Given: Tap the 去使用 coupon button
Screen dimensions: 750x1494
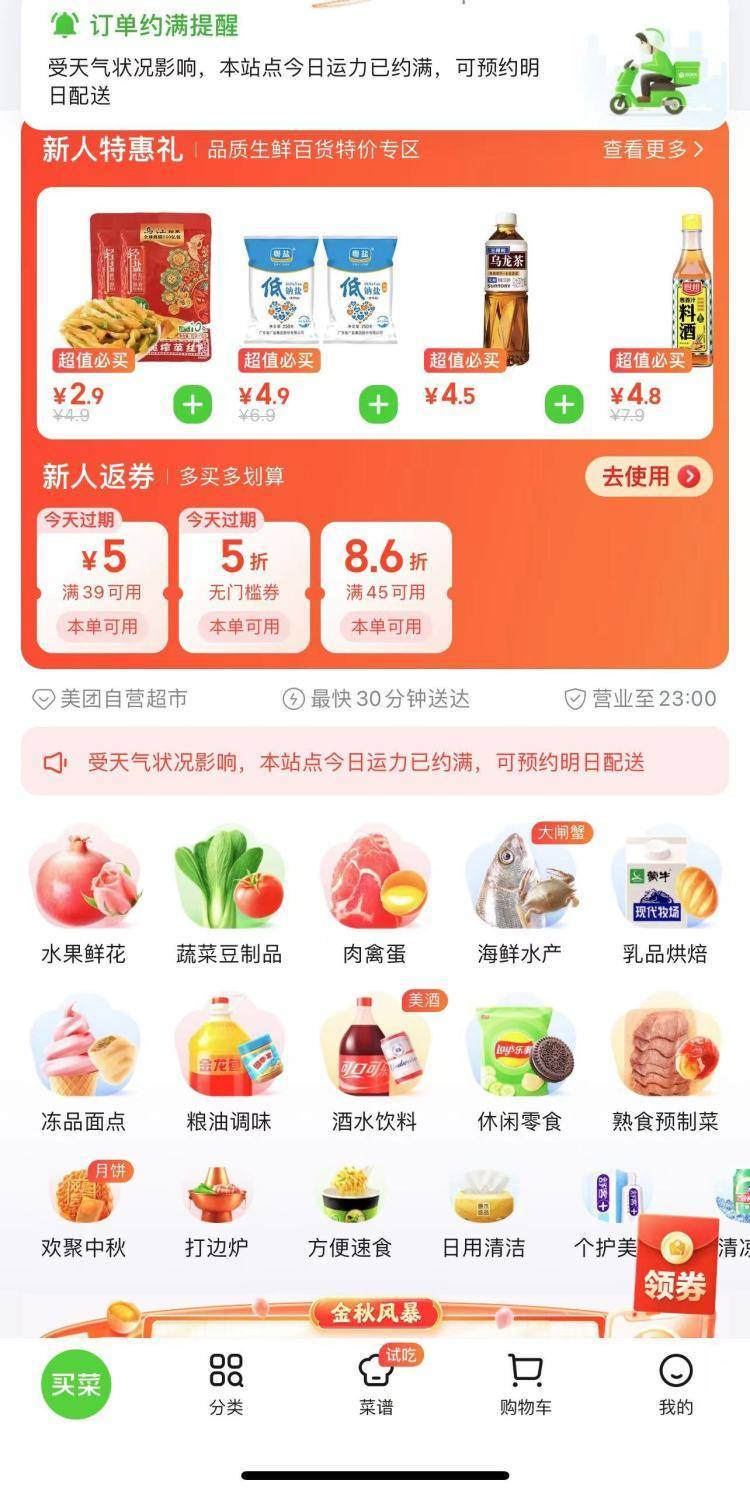Looking at the screenshot, I should pyautogui.click(x=649, y=476).
